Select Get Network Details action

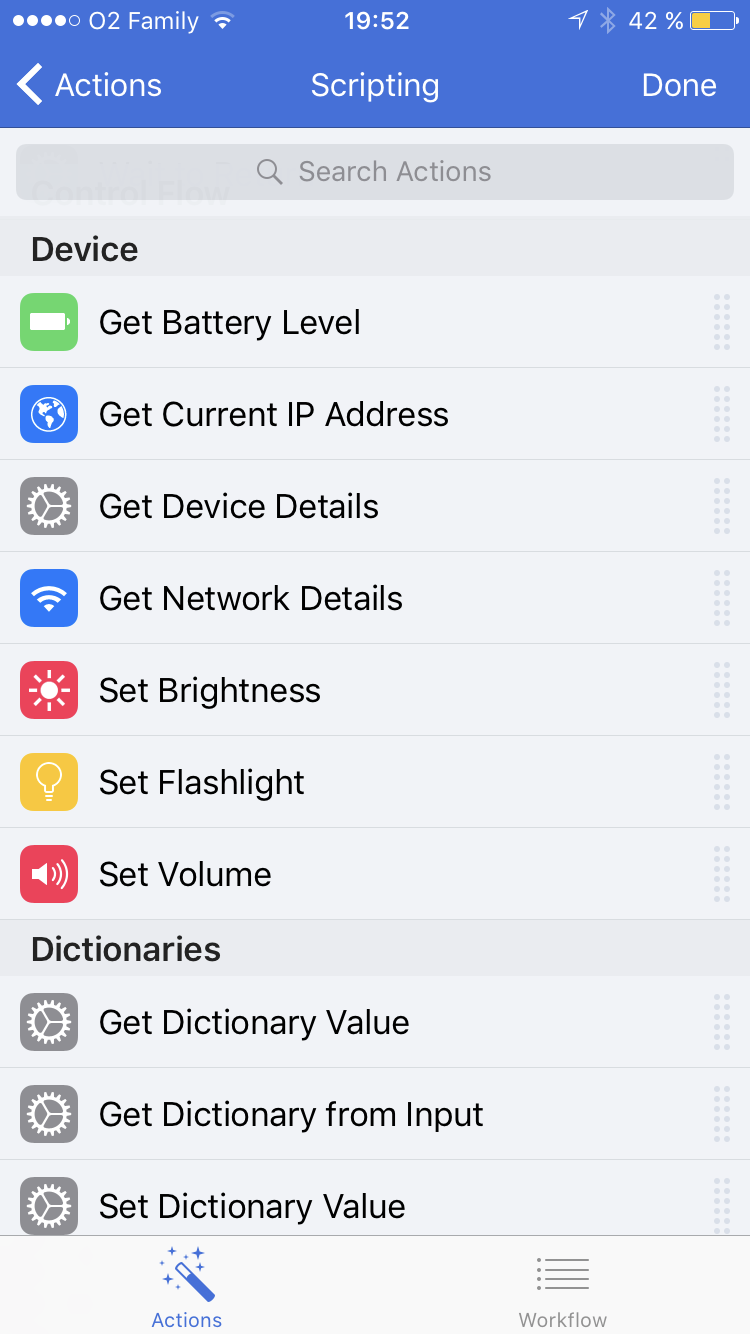tap(250, 599)
